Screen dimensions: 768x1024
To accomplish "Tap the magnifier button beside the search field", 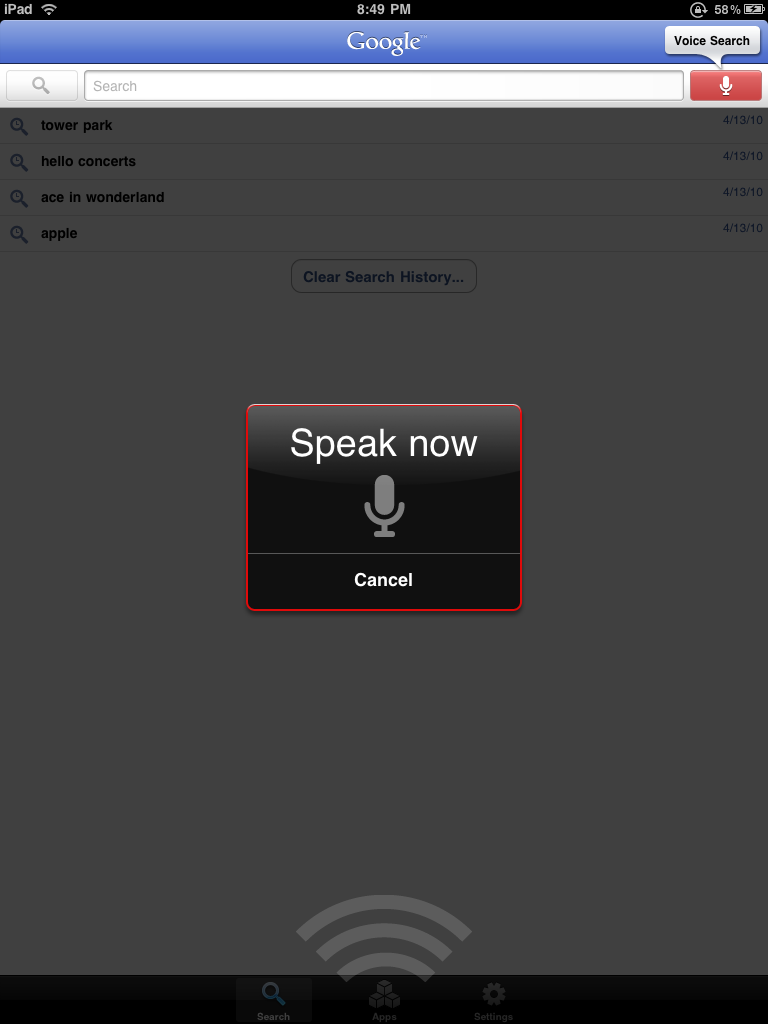I will pyautogui.click(x=41, y=86).
